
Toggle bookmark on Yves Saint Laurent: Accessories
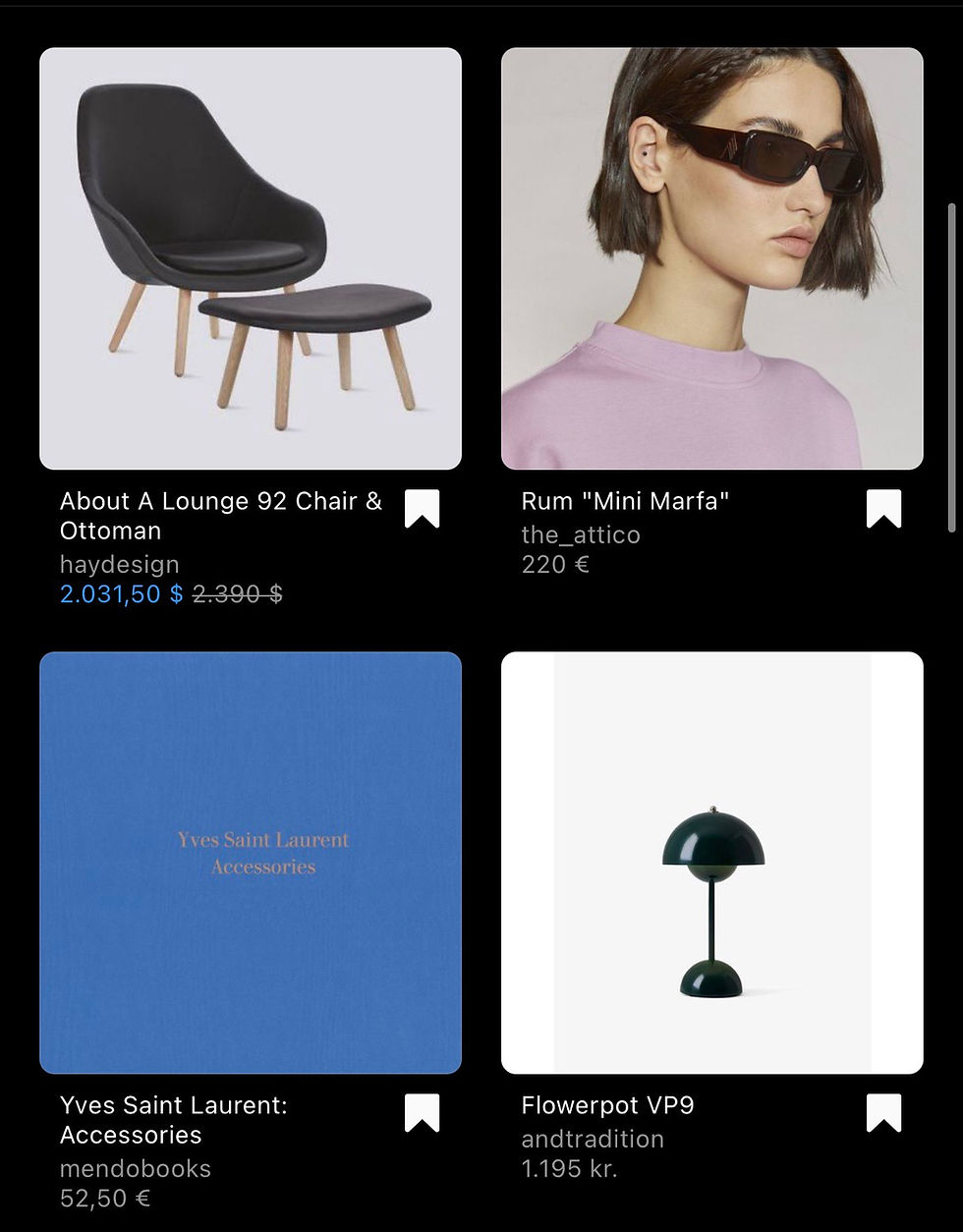(x=422, y=1113)
